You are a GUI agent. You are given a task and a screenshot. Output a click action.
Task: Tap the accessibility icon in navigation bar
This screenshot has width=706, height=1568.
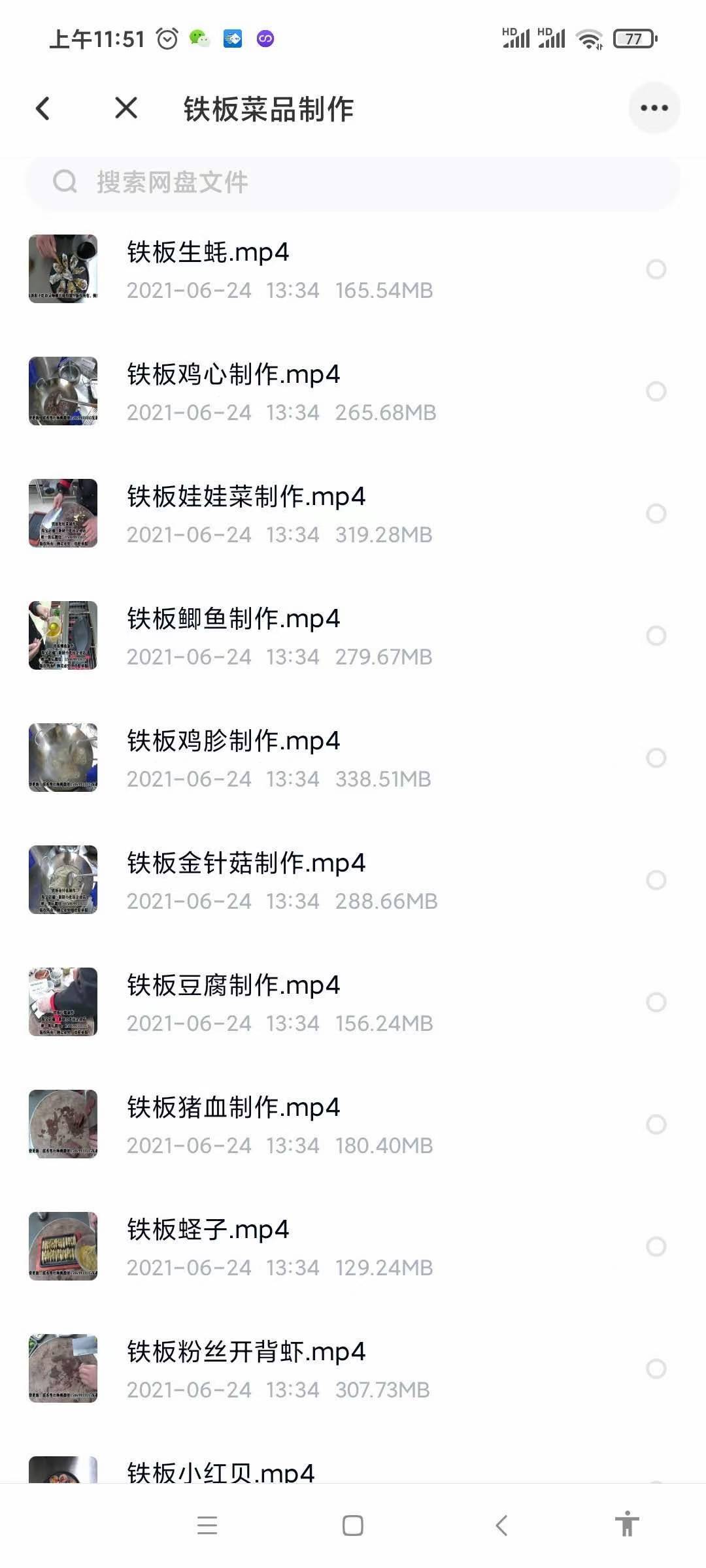(626, 1525)
